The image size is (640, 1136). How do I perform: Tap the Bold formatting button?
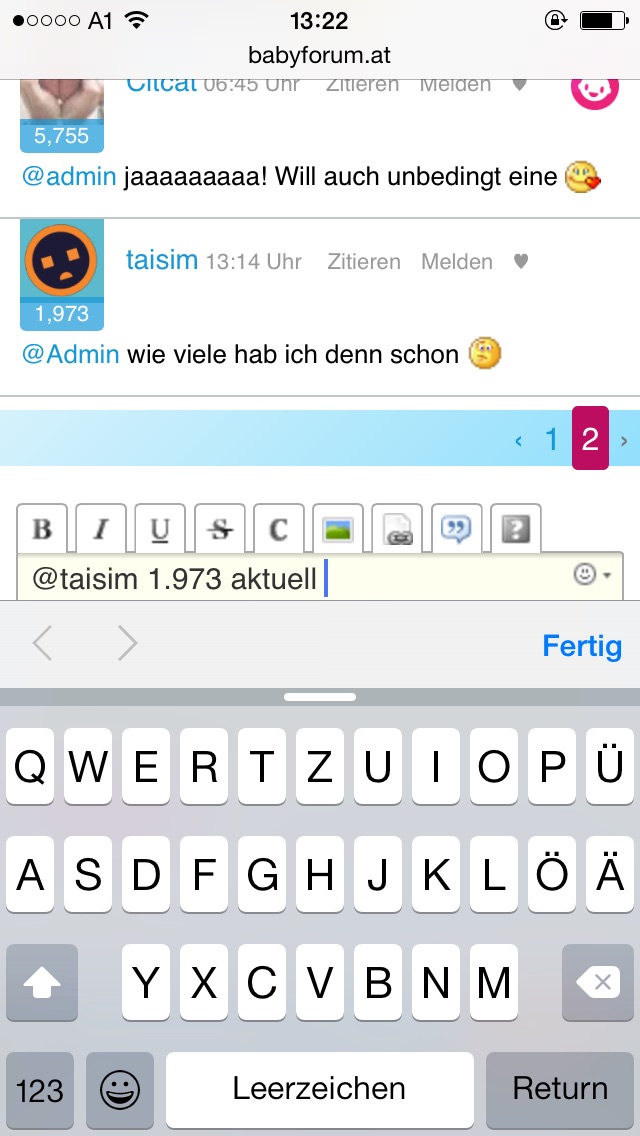[42, 529]
